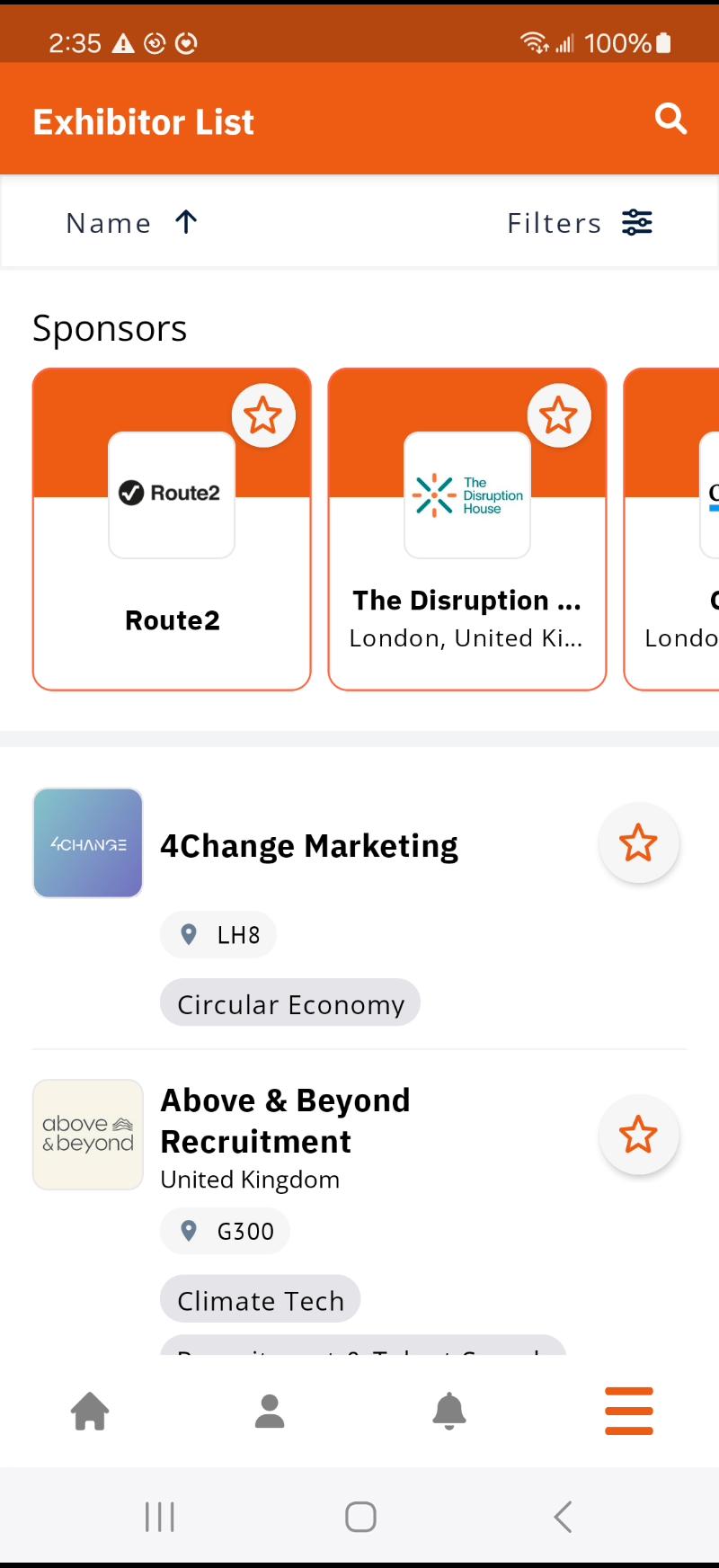The height and width of the screenshot is (1568, 719).
Task: Open the notifications bell tab
Action: [x=449, y=1411]
